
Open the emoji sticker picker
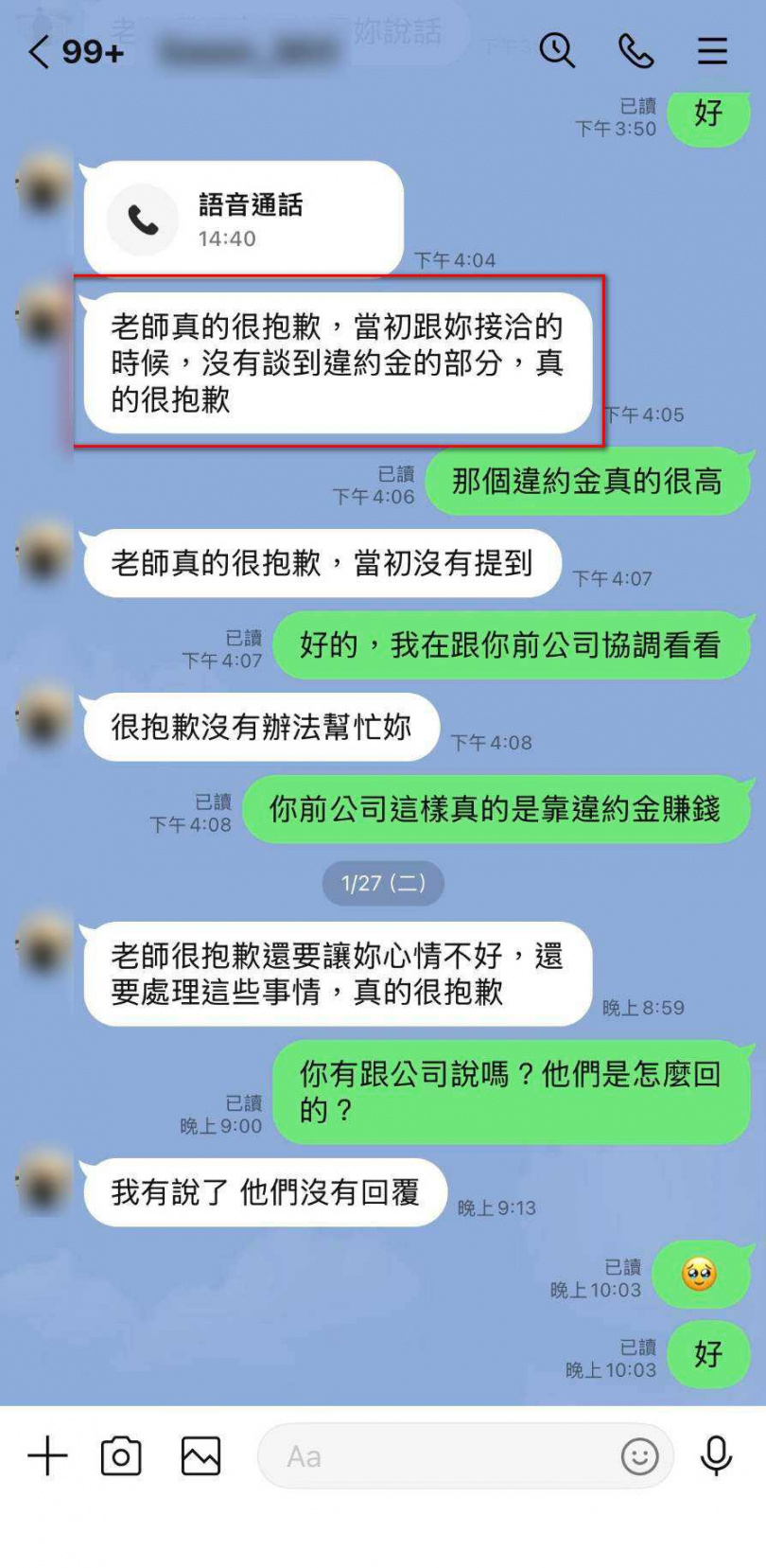(639, 1456)
